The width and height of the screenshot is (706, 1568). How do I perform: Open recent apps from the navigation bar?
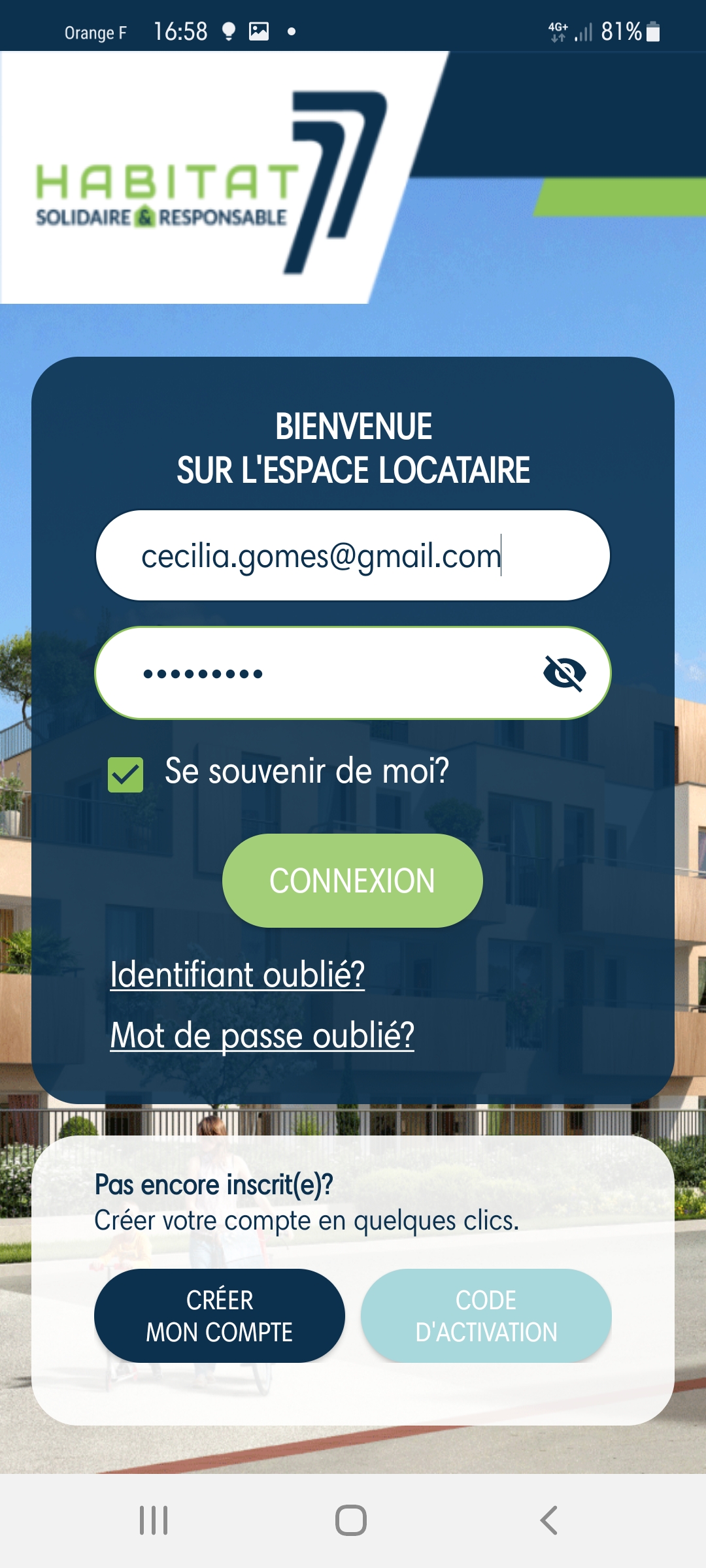click(154, 1520)
